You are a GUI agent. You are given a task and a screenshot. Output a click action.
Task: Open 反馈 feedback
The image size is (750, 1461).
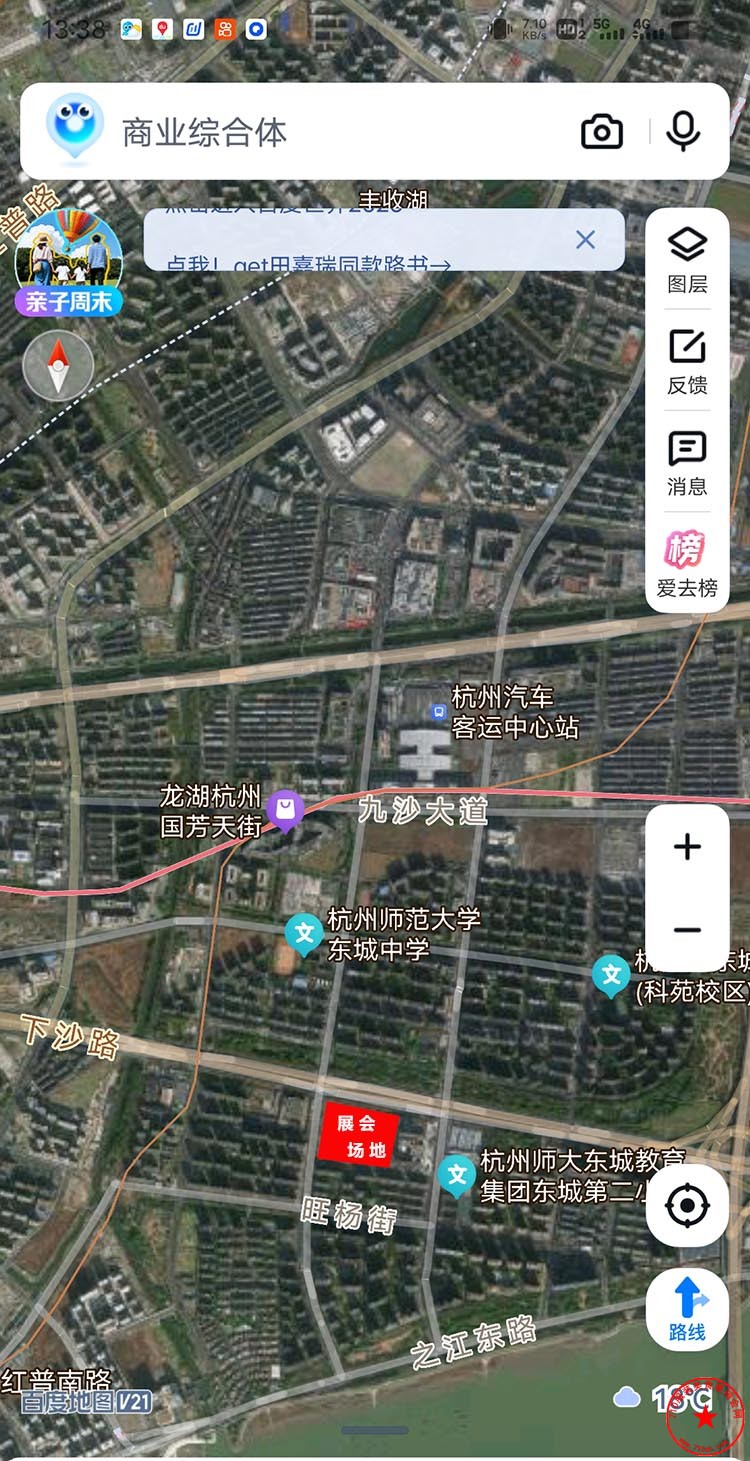[687, 361]
